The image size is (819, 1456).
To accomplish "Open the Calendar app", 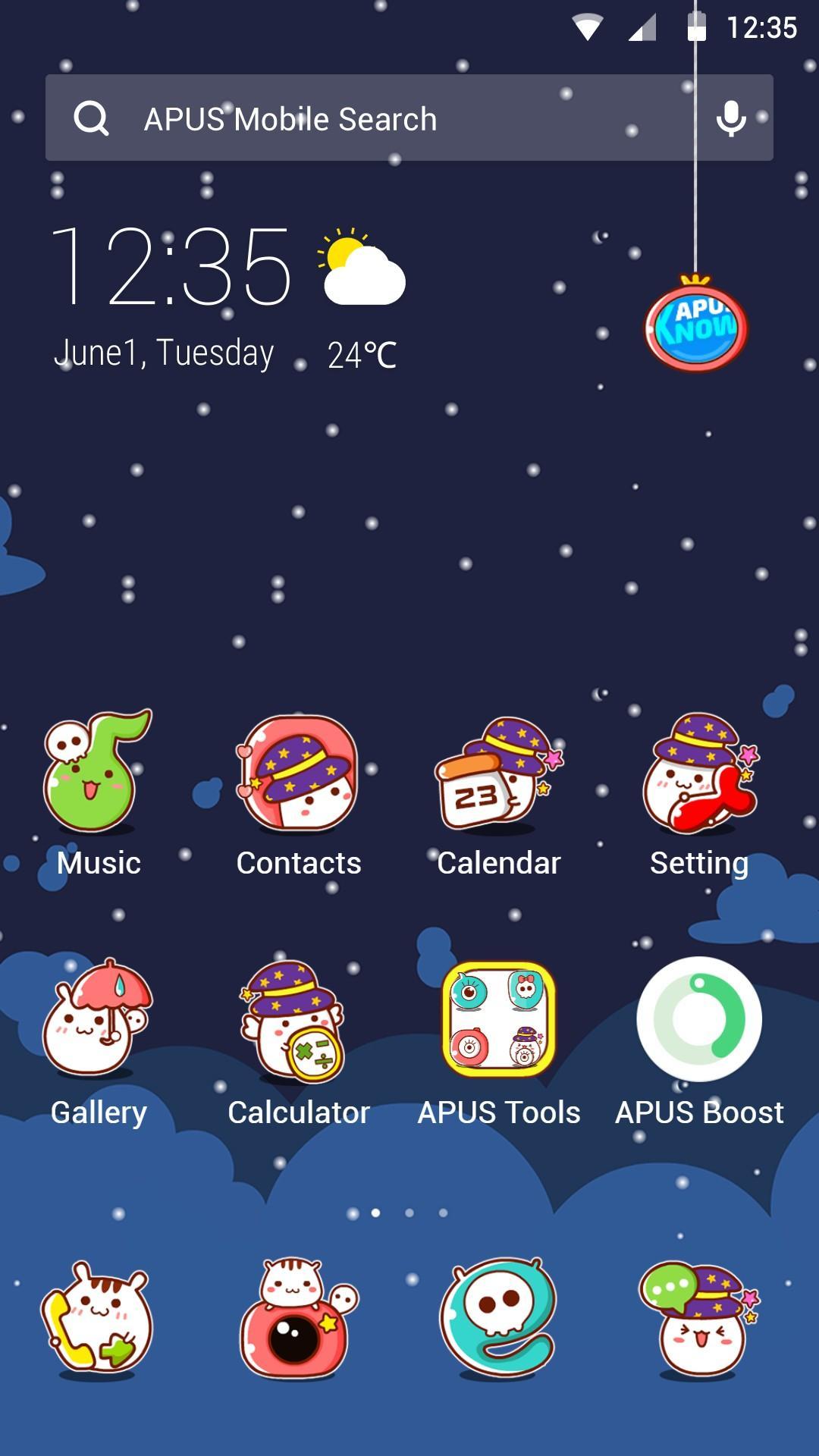I will click(x=498, y=792).
